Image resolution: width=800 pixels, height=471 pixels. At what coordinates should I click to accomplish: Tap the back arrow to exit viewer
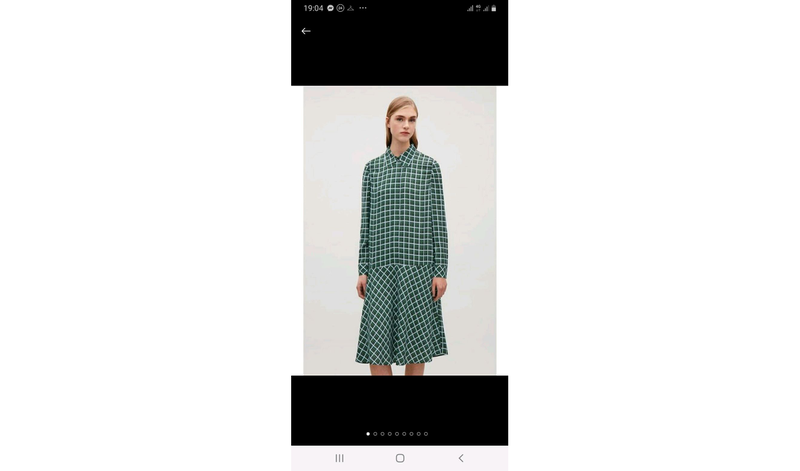[306, 31]
